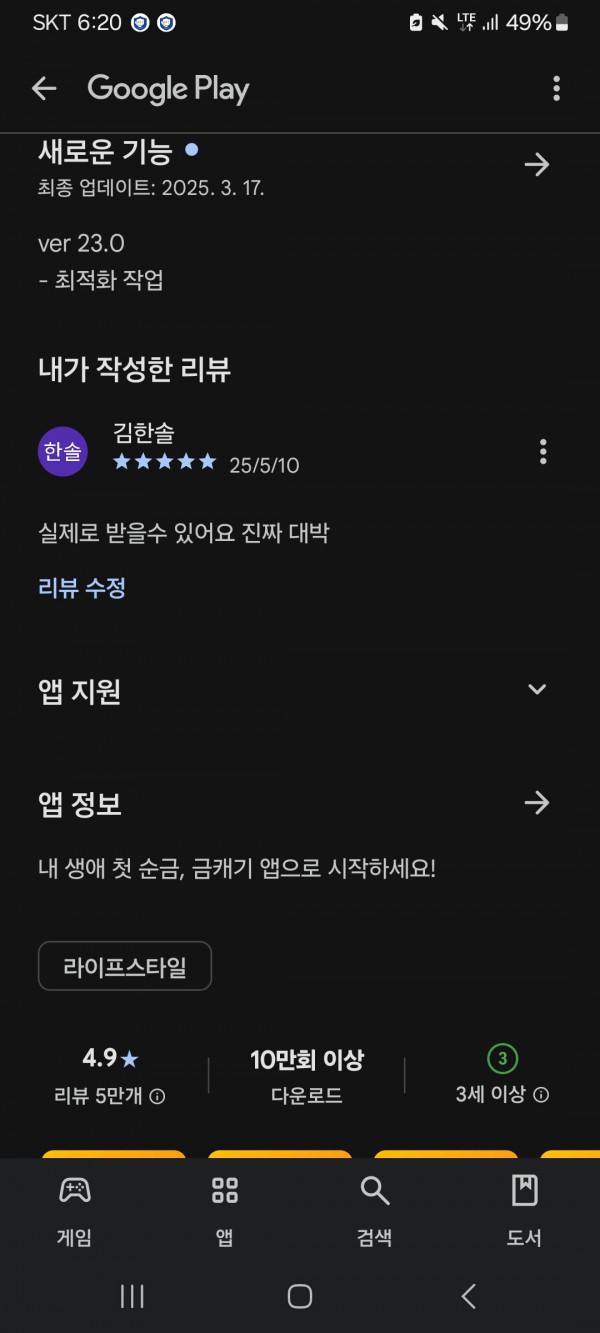Viewport: 600px width, 1333px height.
Task: Open the system recent apps button
Action: pyautogui.click(x=132, y=1297)
